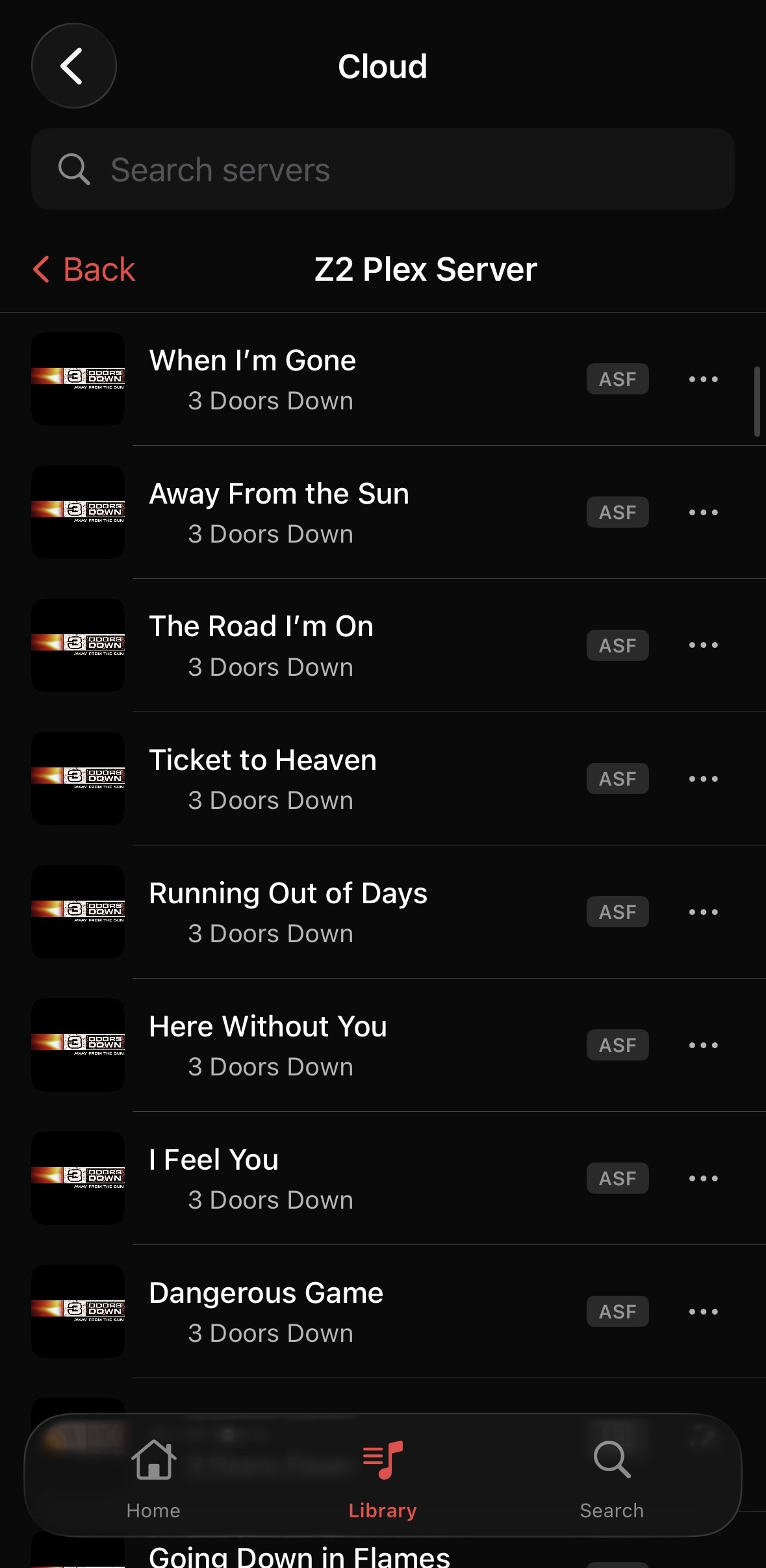Go back from Z2 Plex Server
This screenshot has height=1568, width=766.
click(x=84, y=269)
